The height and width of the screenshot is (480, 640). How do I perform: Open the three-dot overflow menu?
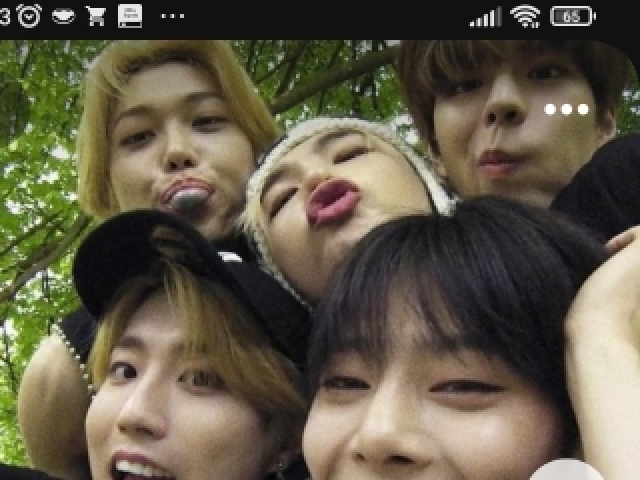566,109
